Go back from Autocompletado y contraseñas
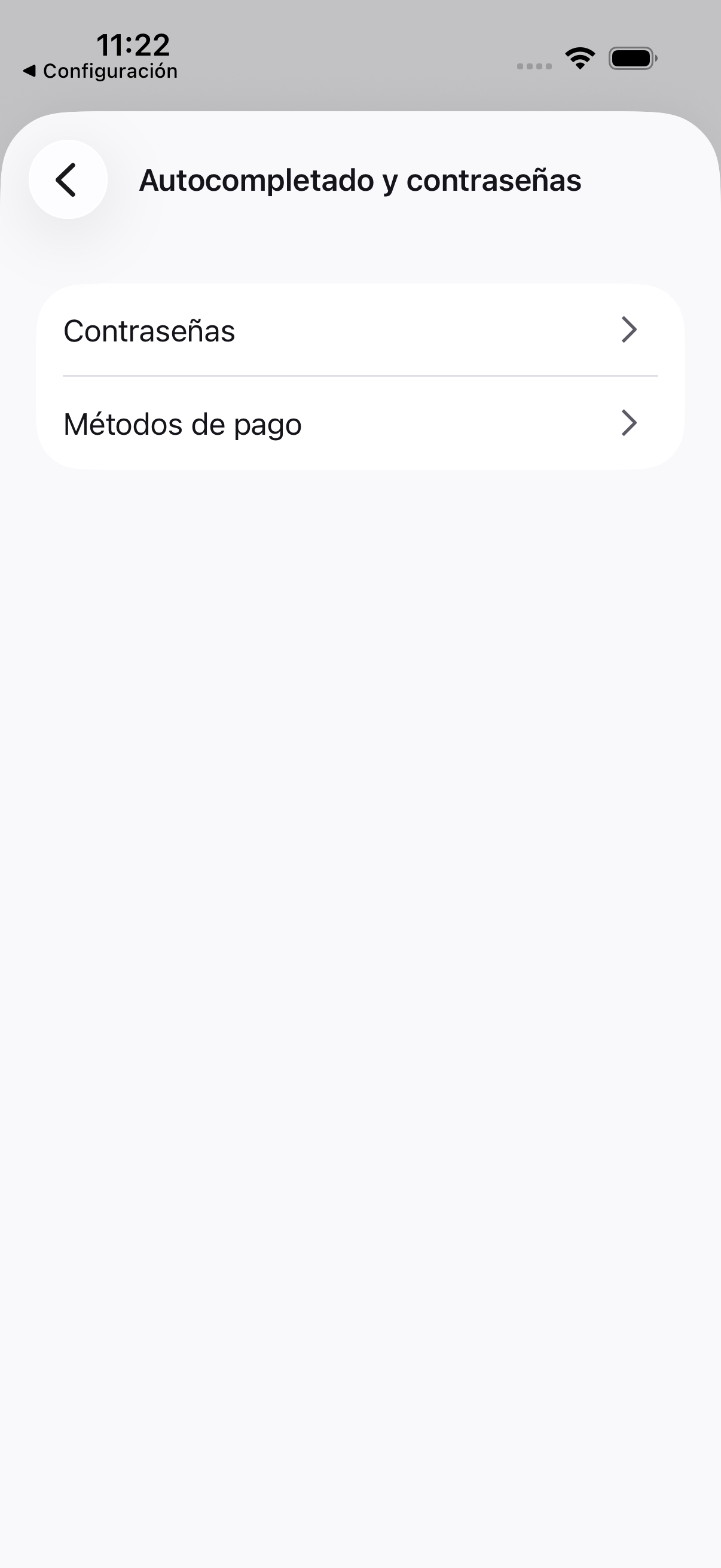 point(68,179)
